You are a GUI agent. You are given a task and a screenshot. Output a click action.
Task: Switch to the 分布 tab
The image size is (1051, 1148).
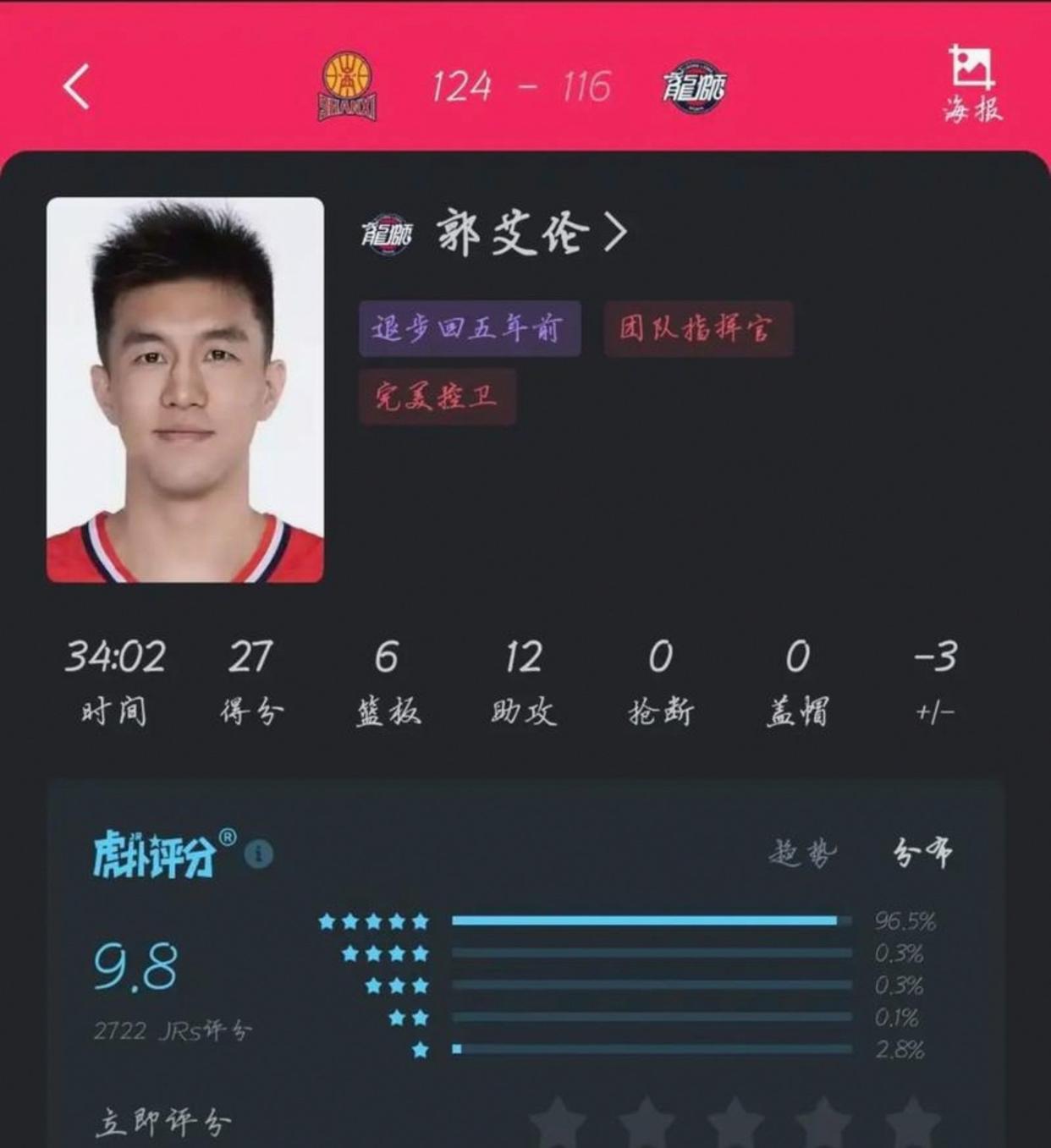click(922, 853)
